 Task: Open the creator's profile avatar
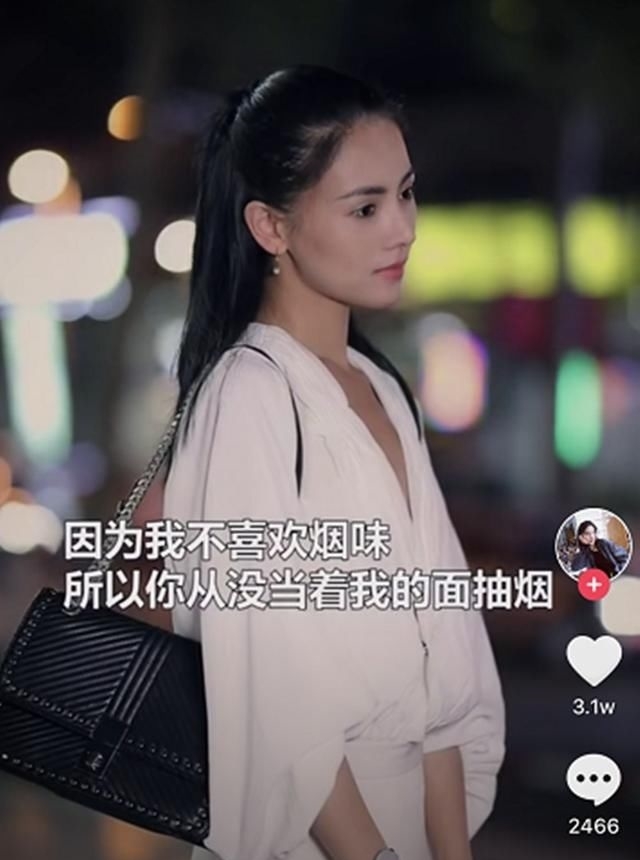(593, 543)
